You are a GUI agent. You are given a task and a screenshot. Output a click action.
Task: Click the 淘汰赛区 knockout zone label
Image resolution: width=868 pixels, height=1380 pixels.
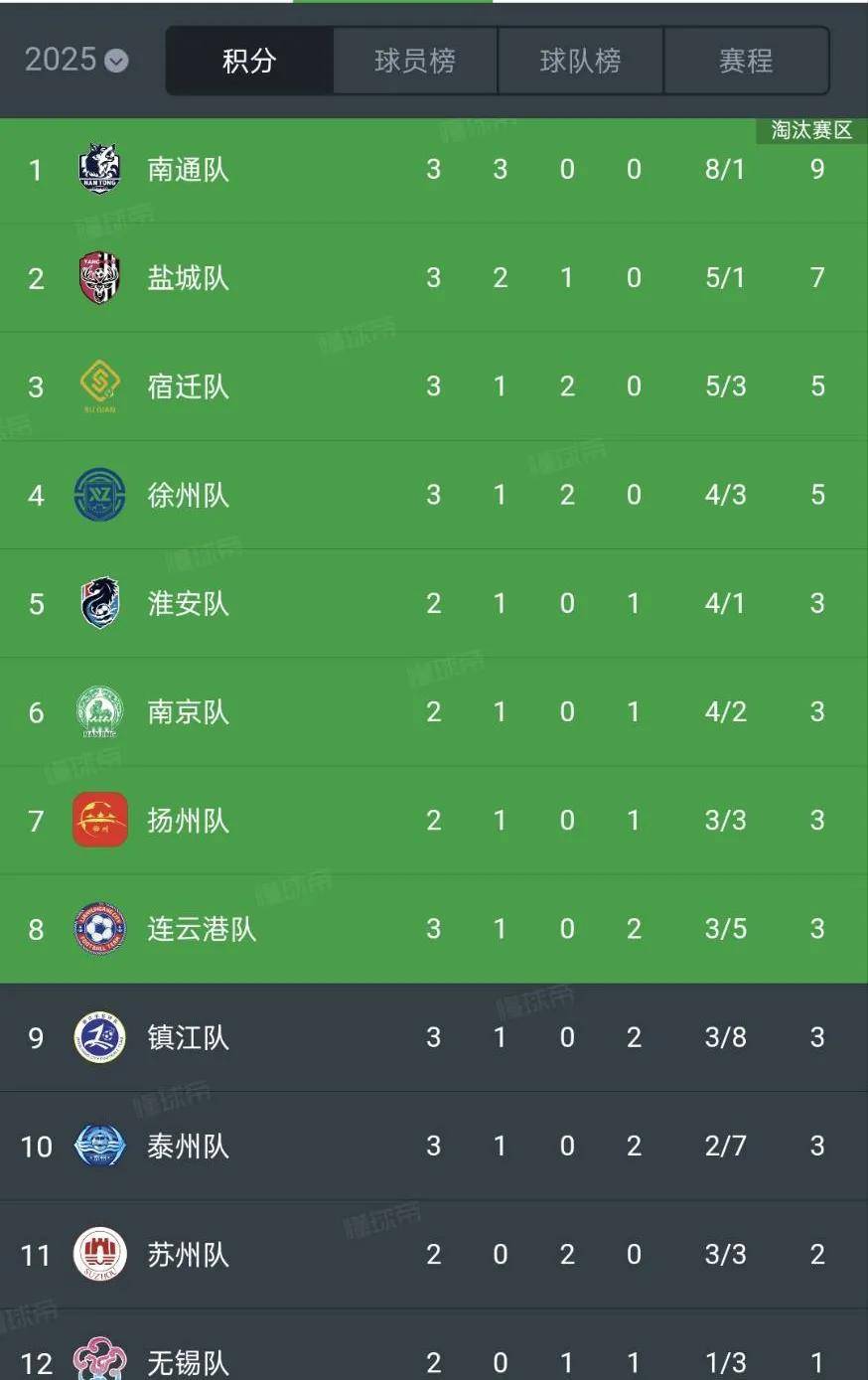(x=810, y=129)
